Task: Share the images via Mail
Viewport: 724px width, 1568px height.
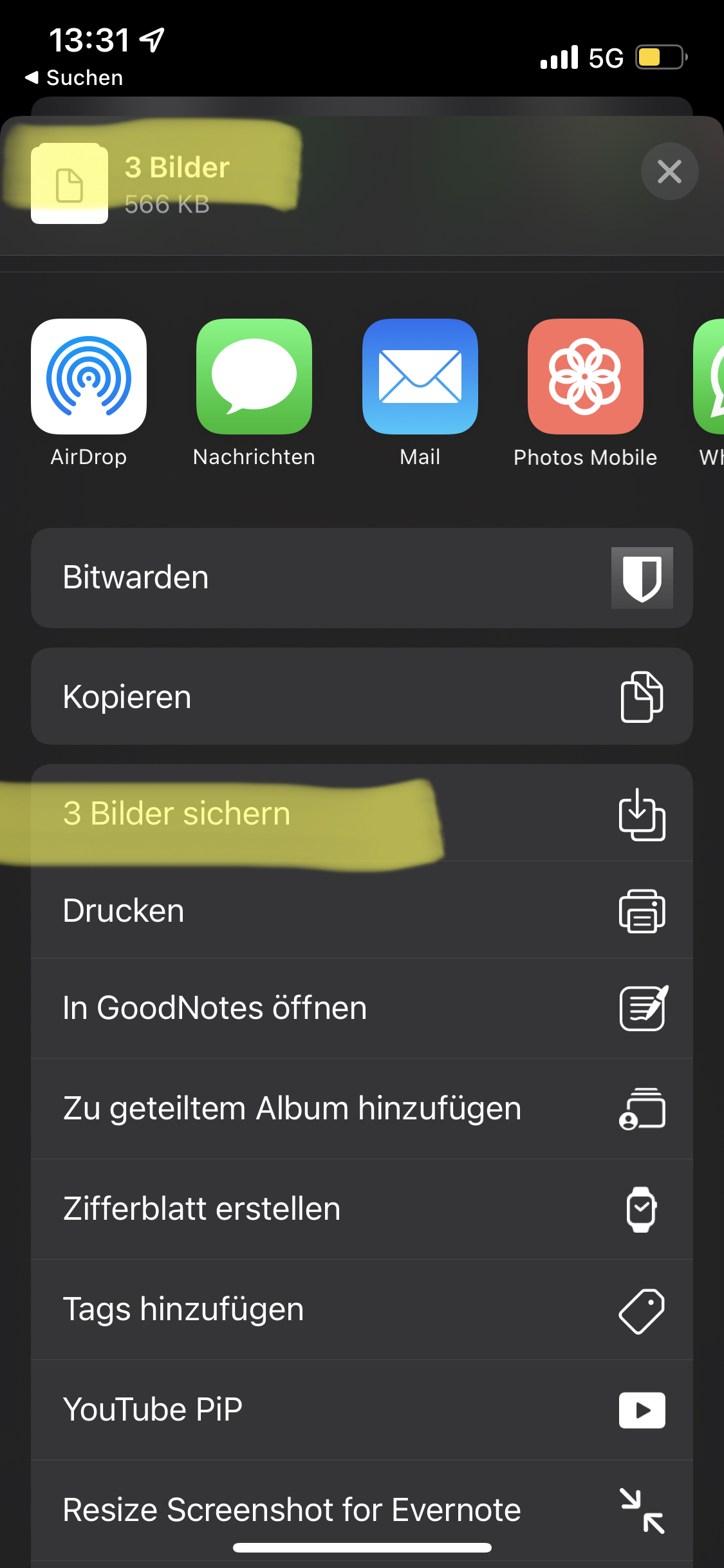Action: point(420,377)
